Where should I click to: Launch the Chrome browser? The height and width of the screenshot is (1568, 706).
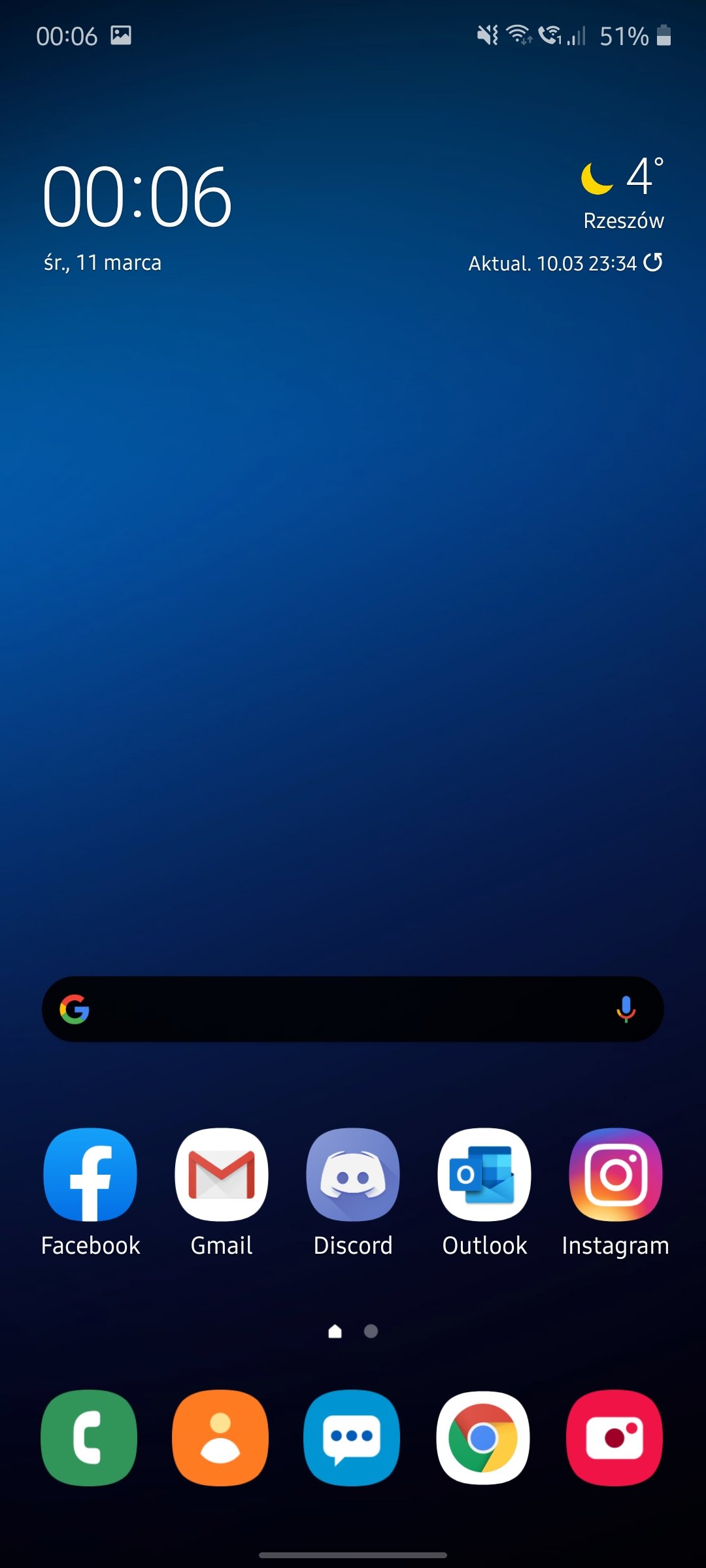[483, 1438]
